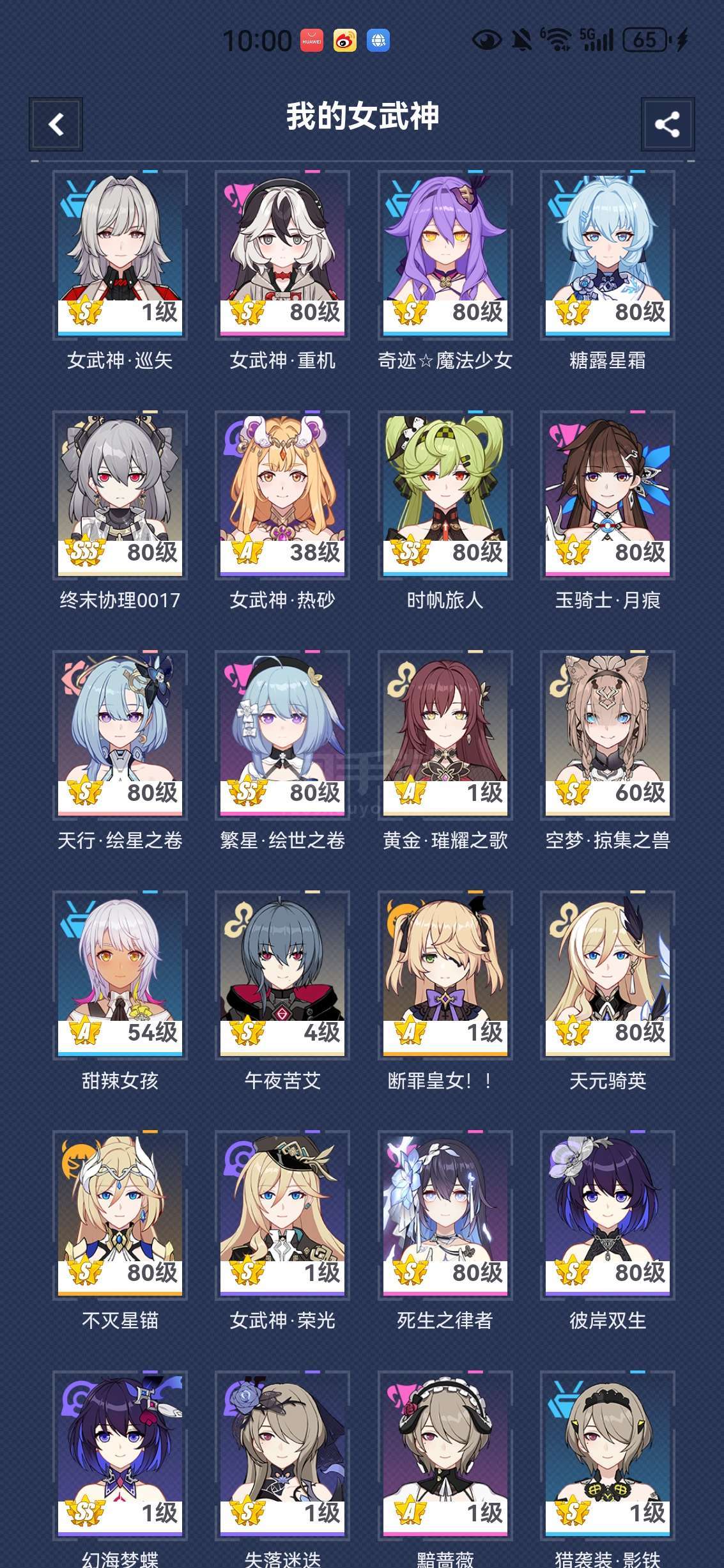
Task: View 死生之律者 character details
Action: point(445,1215)
